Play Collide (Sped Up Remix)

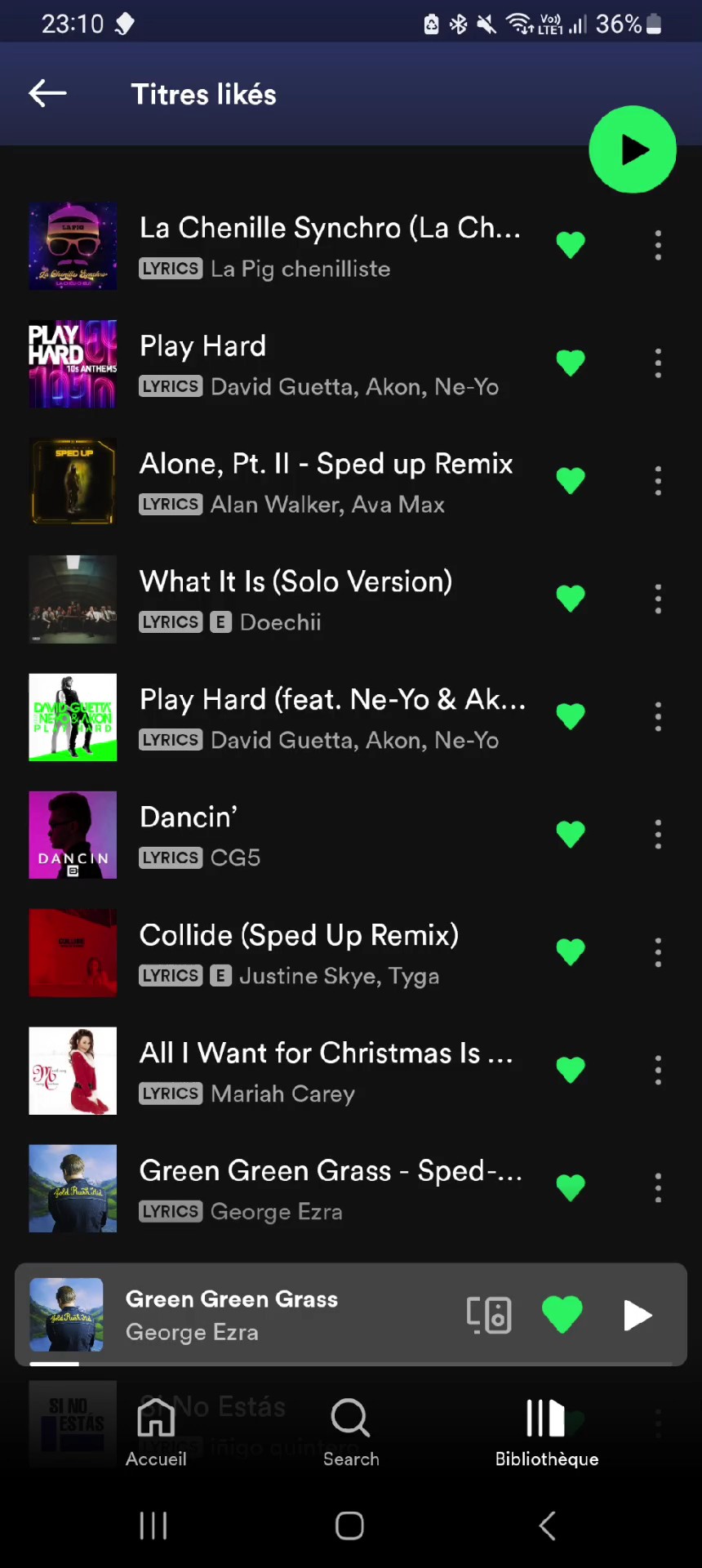pos(327,952)
